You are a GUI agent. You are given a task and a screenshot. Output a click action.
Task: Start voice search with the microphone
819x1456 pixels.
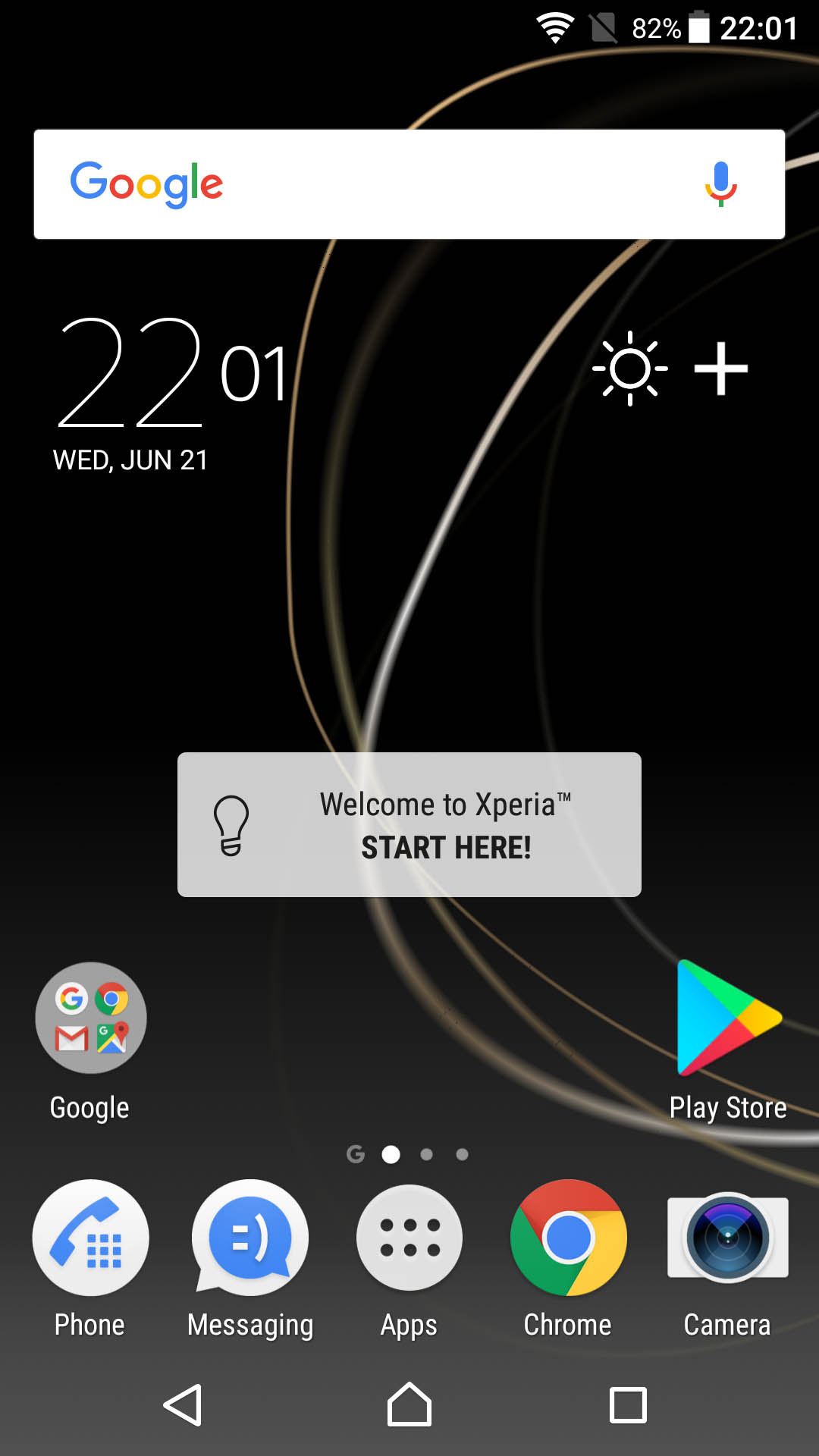(720, 184)
